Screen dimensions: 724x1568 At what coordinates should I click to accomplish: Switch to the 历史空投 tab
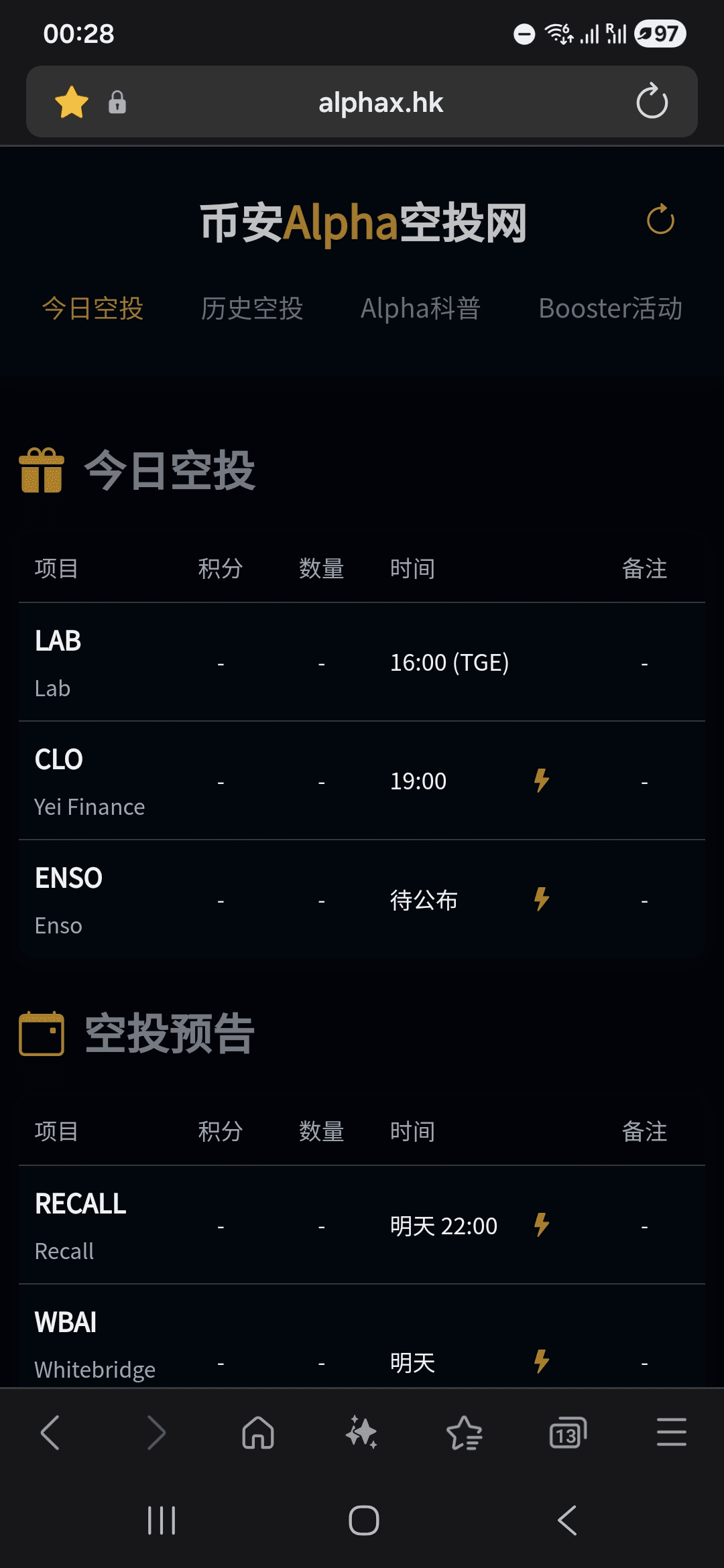pos(252,309)
